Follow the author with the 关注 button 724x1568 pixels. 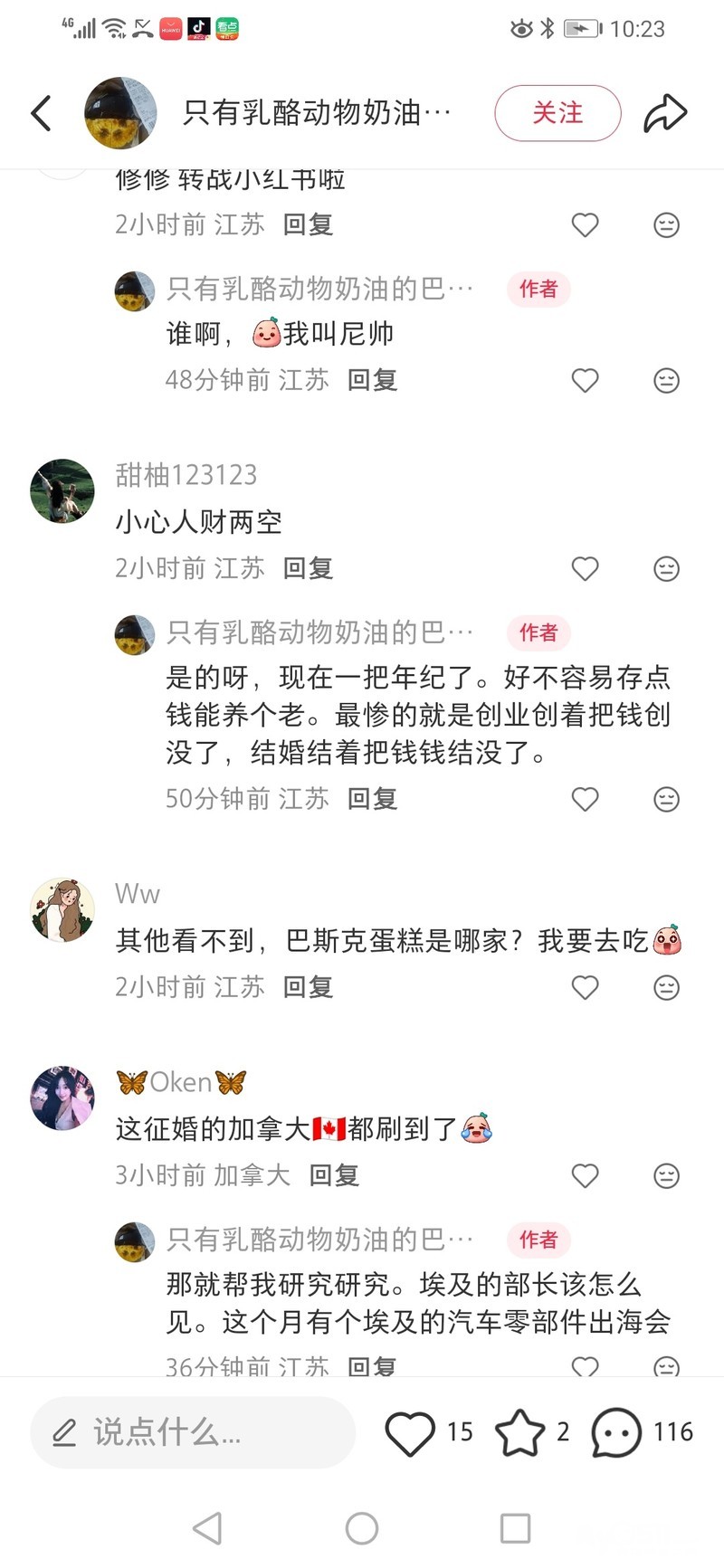tap(557, 113)
